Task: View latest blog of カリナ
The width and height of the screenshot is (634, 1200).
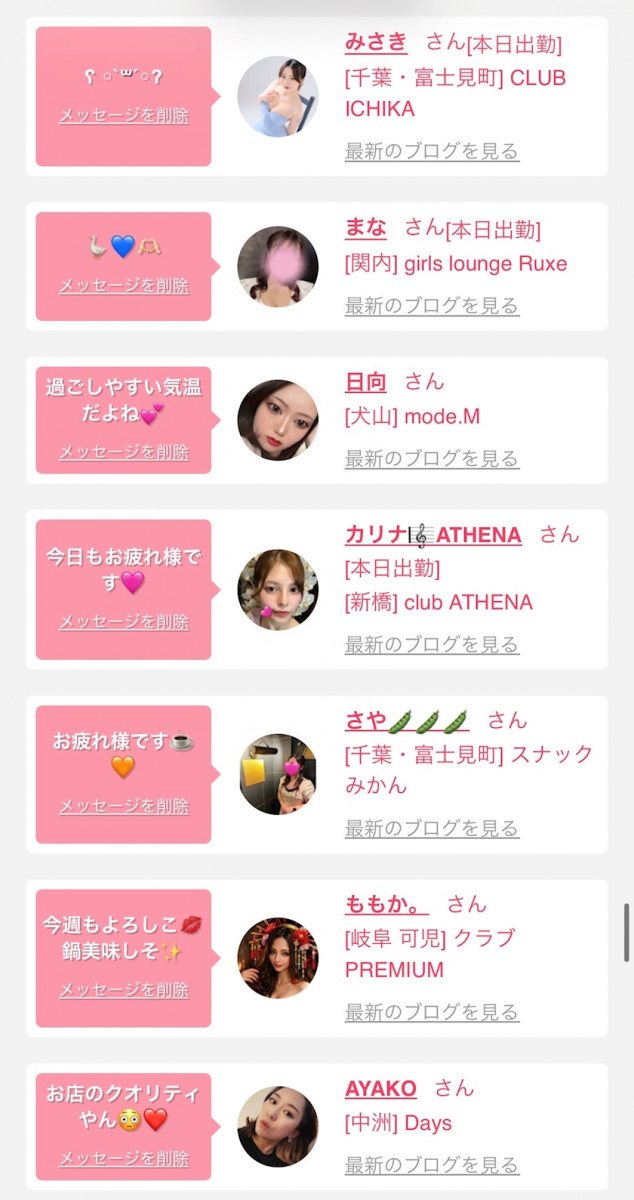Action: click(x=432, y=645)
